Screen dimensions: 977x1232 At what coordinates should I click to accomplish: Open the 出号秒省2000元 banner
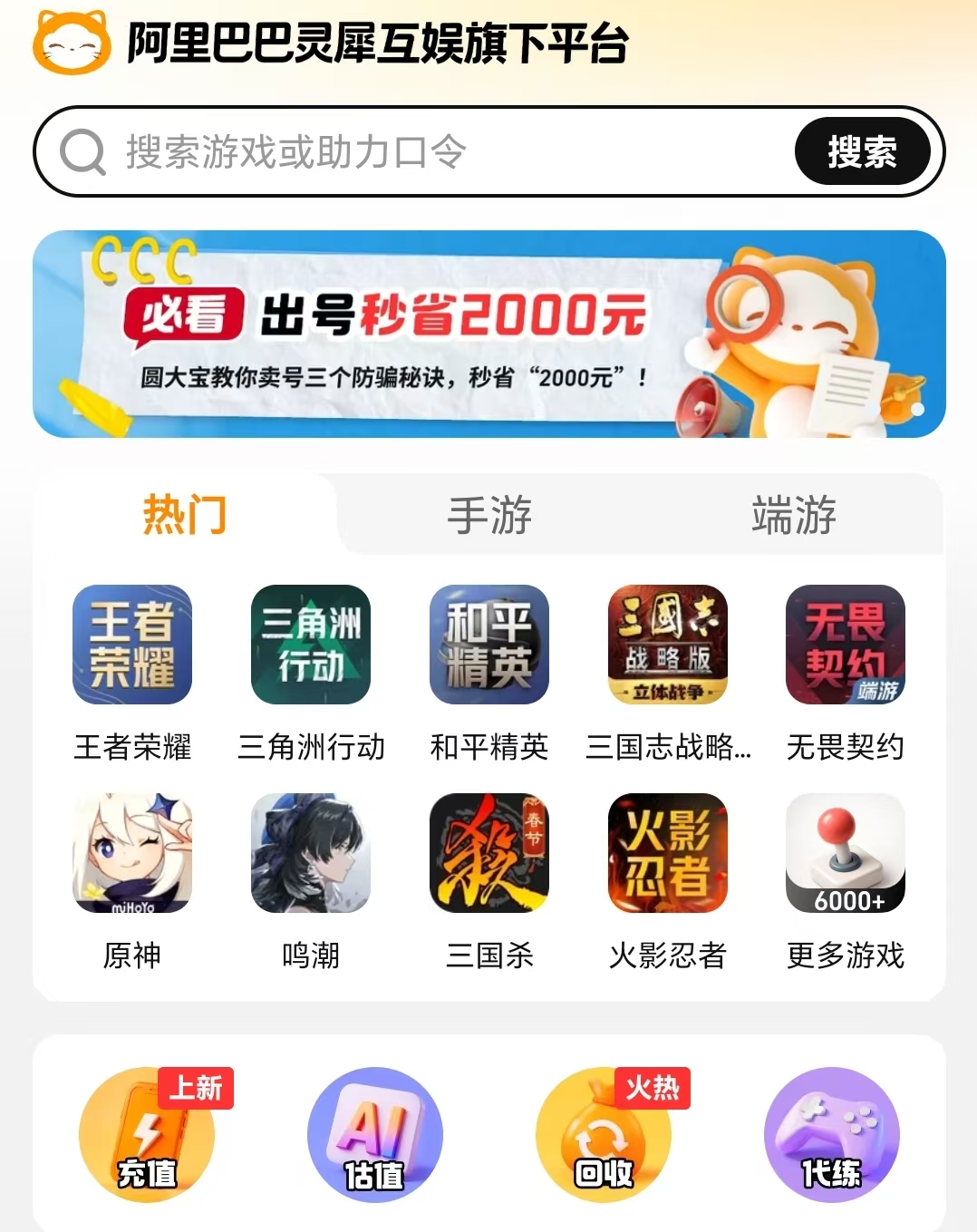pos(489,334)
